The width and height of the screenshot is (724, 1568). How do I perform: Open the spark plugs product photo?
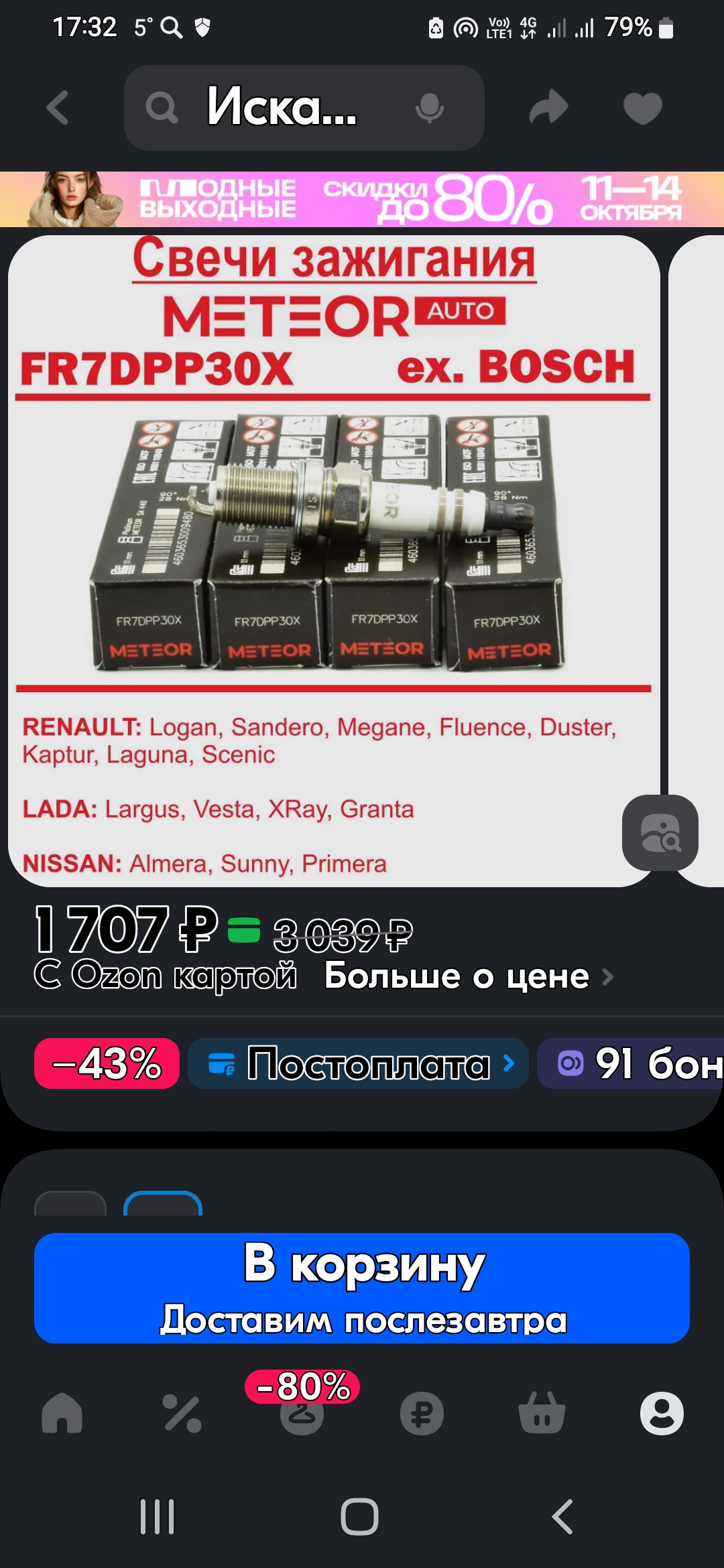click(333, 543)
